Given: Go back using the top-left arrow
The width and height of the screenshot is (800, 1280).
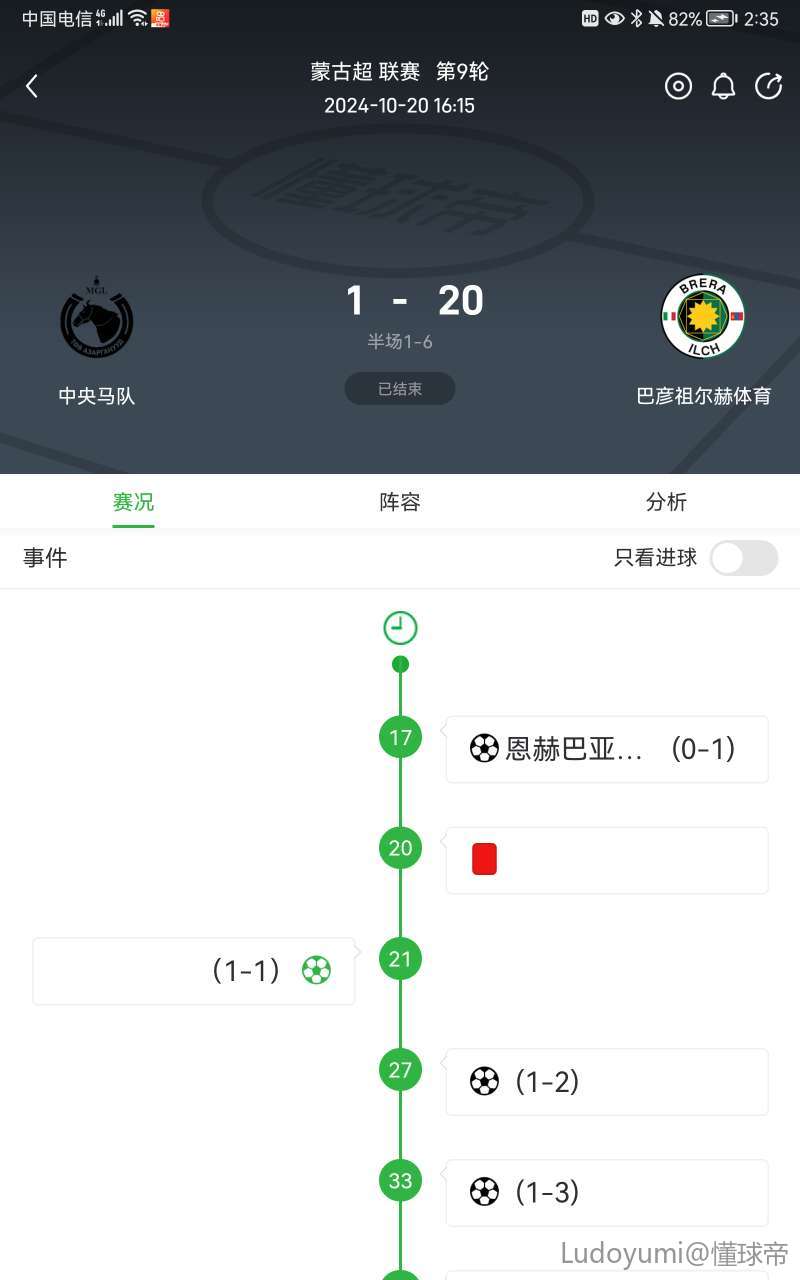Looking at the screenshot, I should pyautogui.click(x=32, y=87).
